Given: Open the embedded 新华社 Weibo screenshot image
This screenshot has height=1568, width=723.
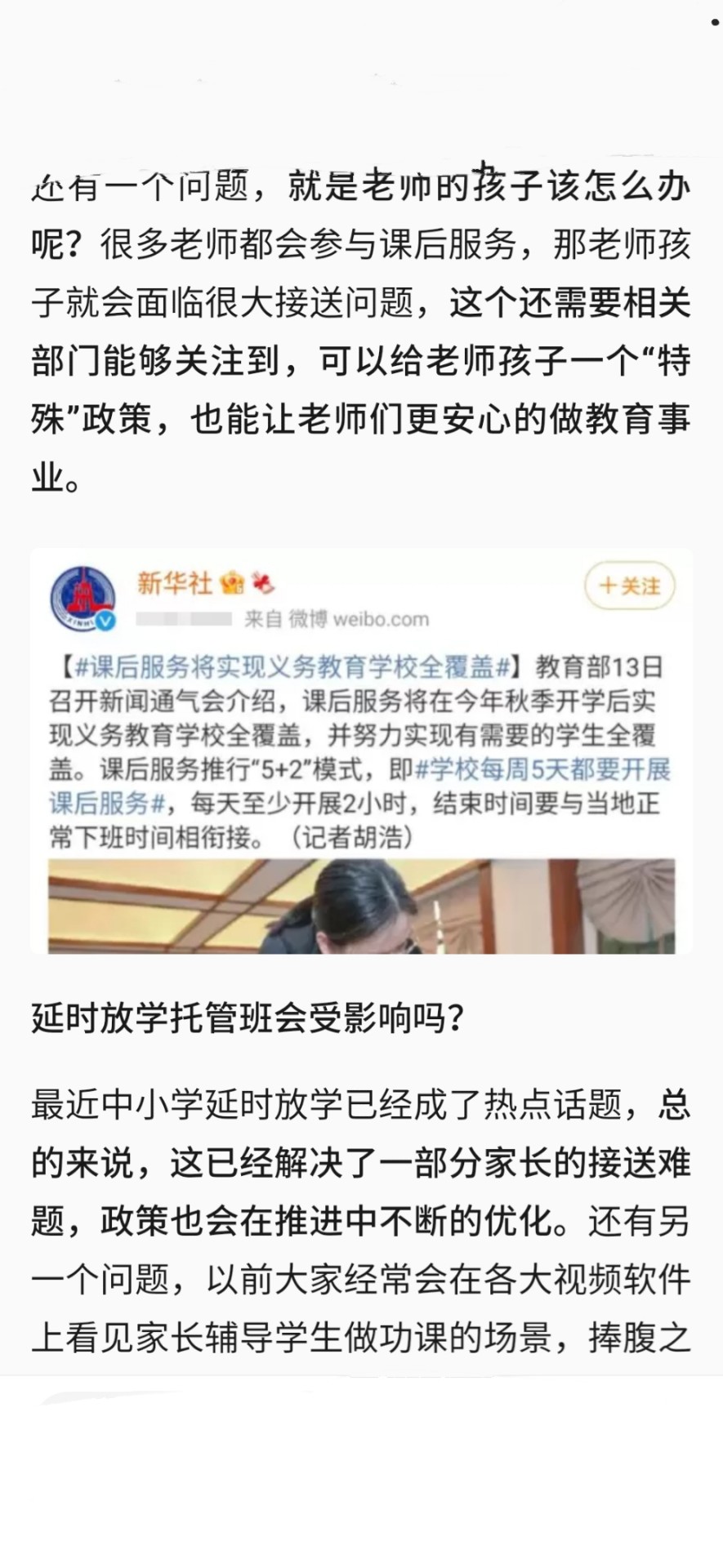Looking at the screenshot, I should coord(361,751).
